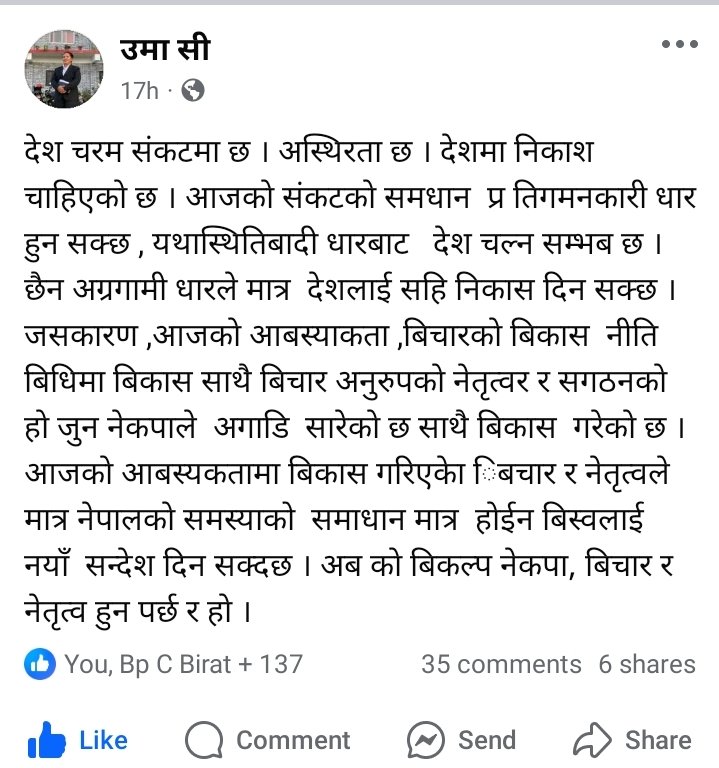The height and width of the screenshot is (768, 719).
Task: Open the 35 comments list
Action: click(500, 664)
